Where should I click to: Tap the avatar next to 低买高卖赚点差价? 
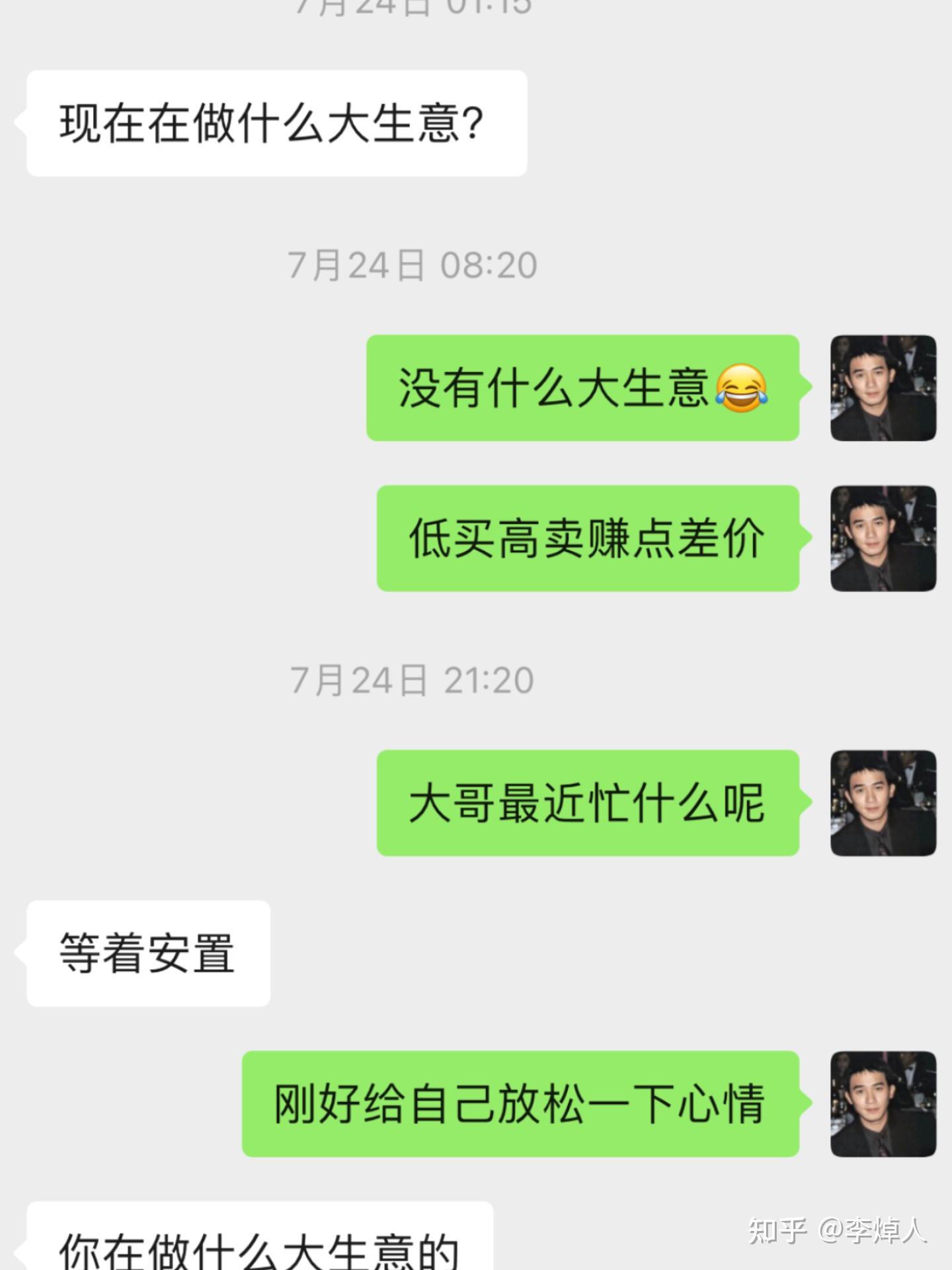coord(883,538)
